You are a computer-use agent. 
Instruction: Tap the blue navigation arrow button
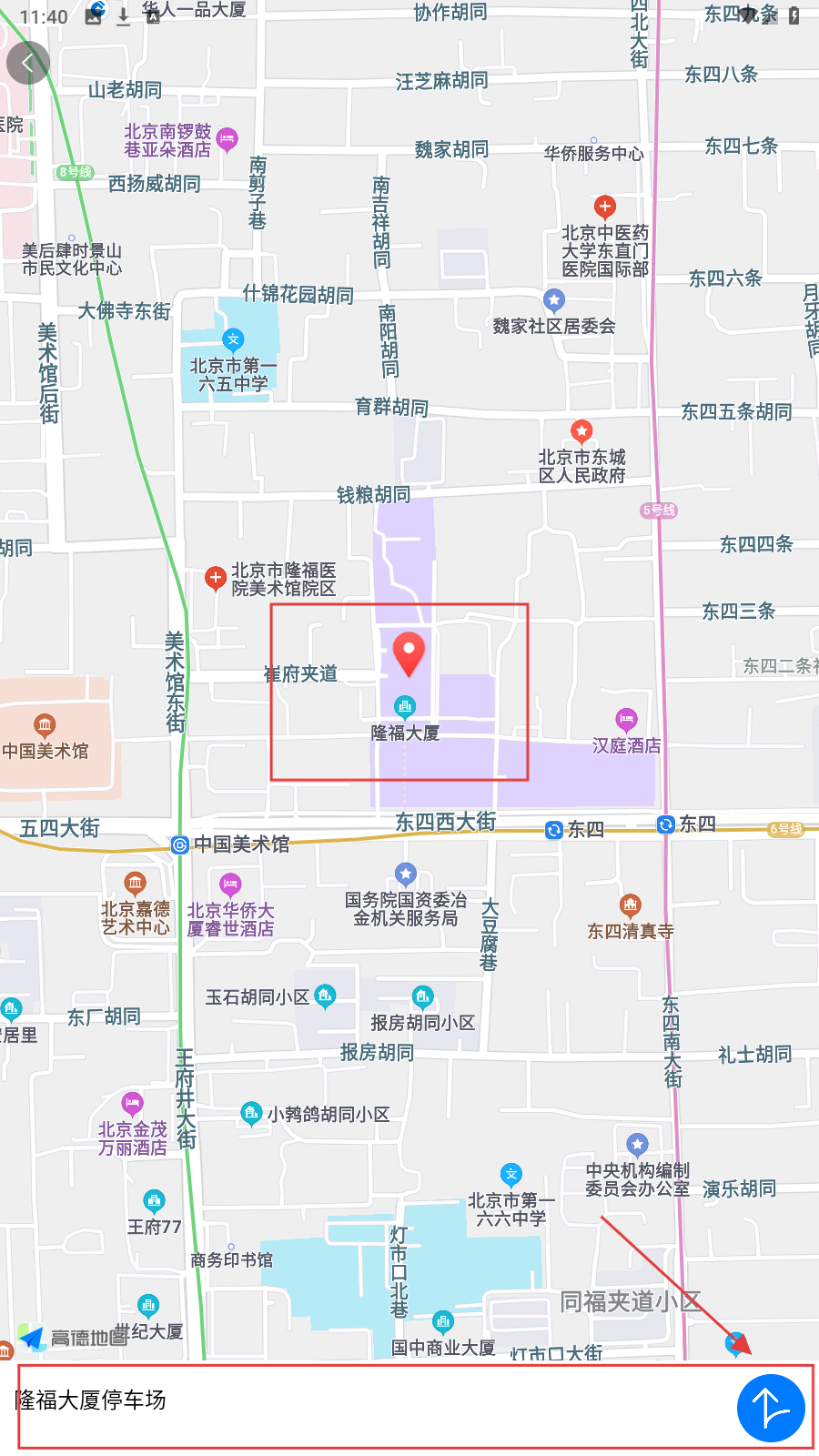770,1407
